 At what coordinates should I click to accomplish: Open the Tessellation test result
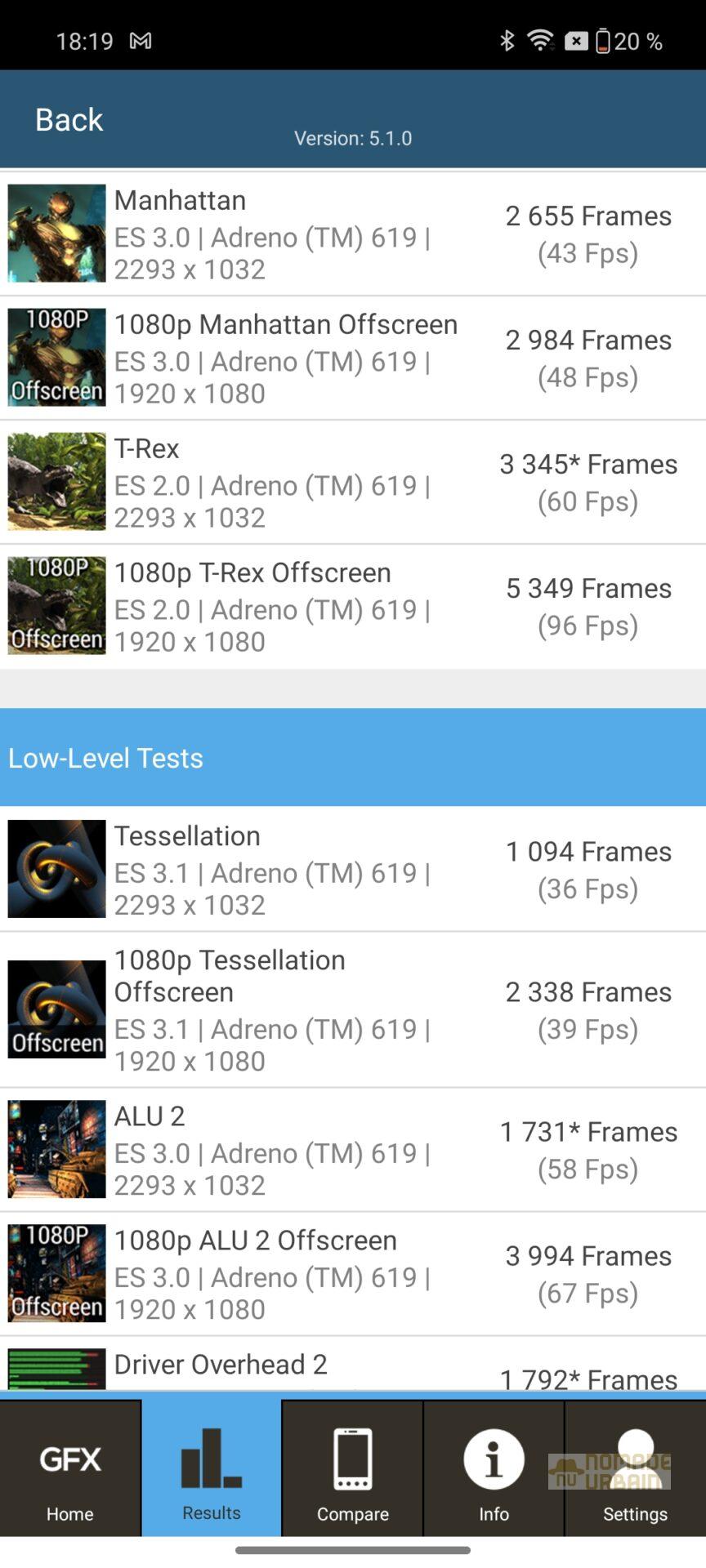coord(353,869)
